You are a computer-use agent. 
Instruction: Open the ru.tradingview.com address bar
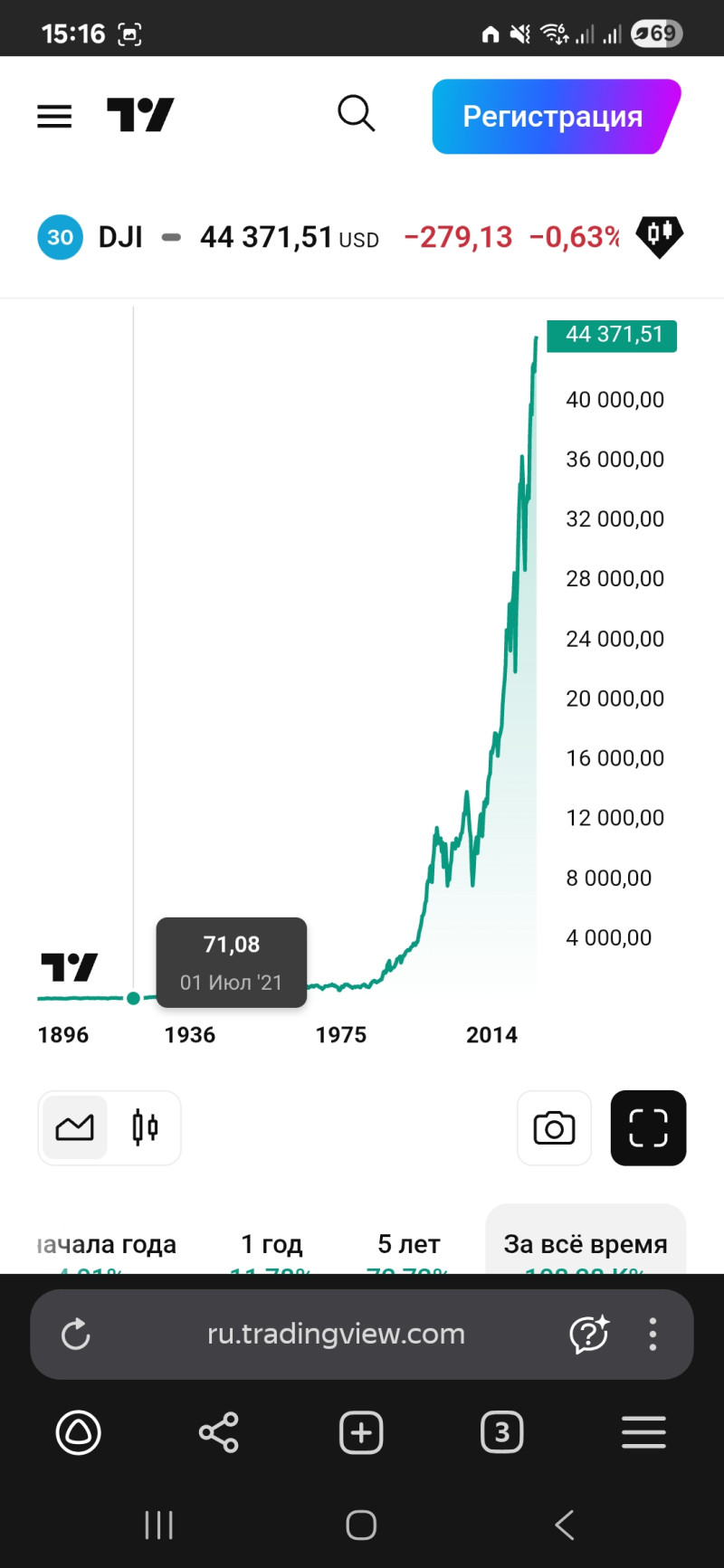click(336, 1335)
